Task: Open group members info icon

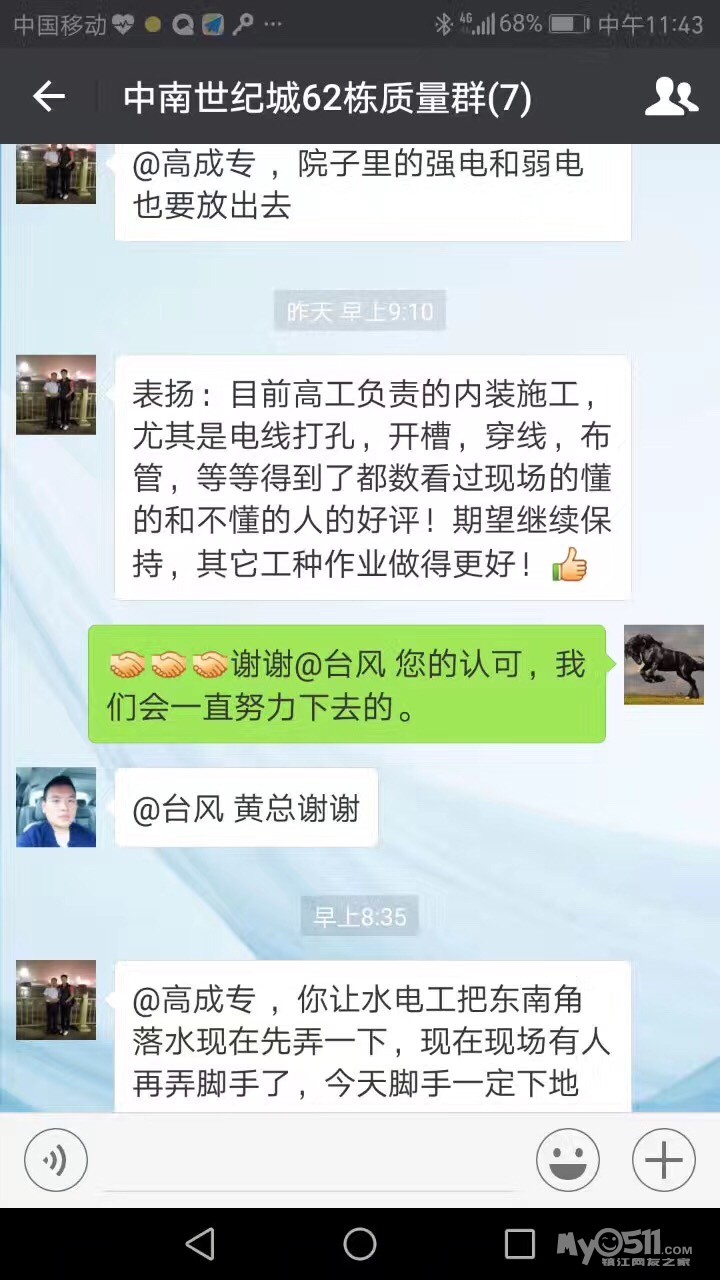Action: [x=671, y=97]
